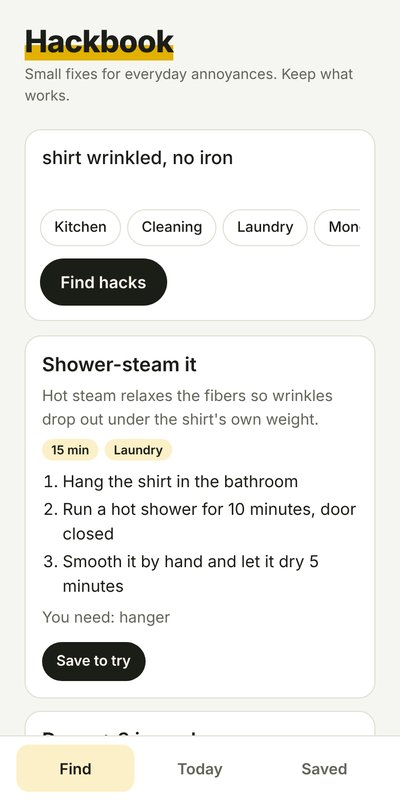
Task: Open the Saved tab
Action: pyautogui.click(x=324, y=769)
